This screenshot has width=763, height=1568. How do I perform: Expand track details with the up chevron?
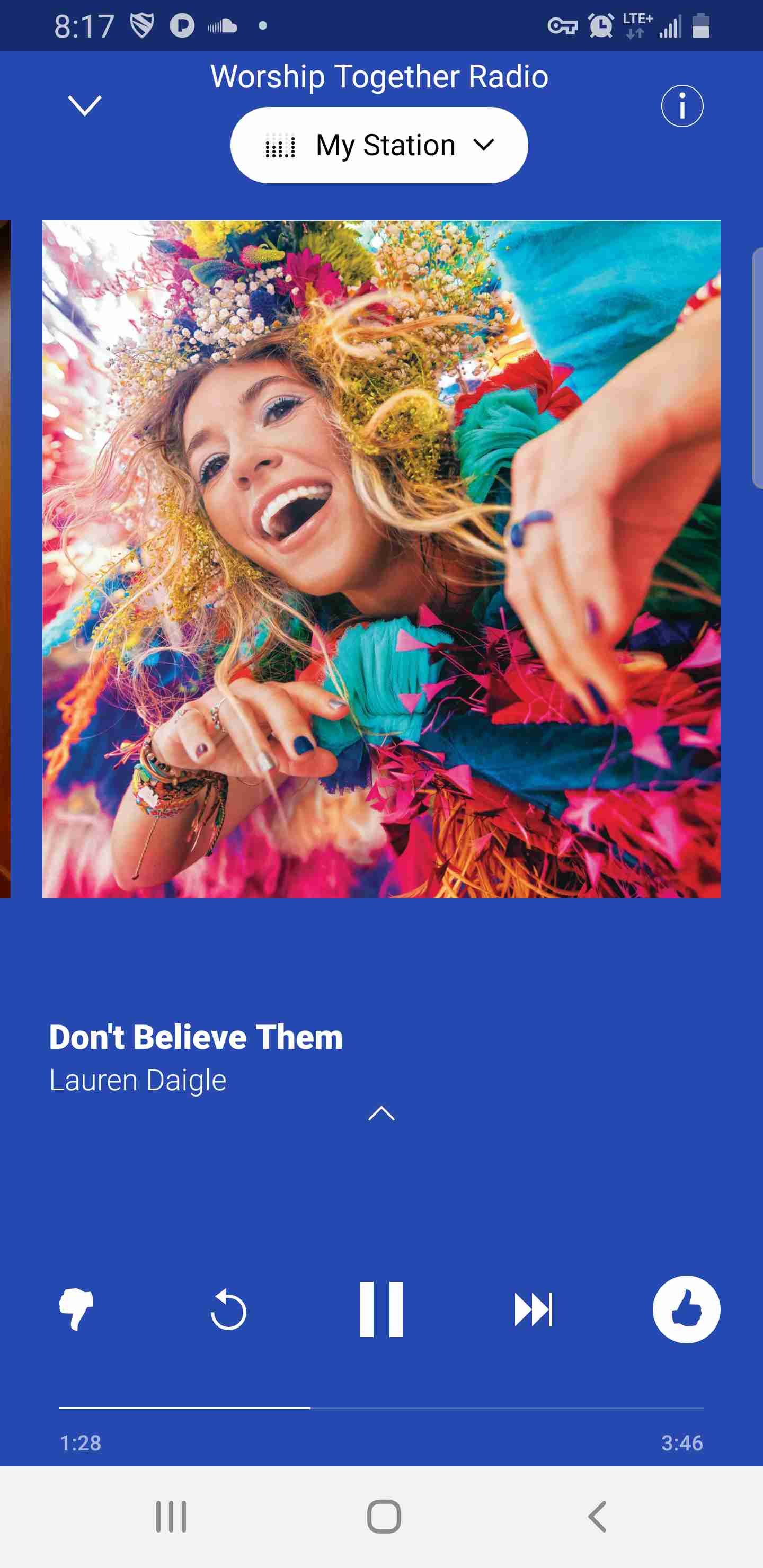pos(381,1113)
